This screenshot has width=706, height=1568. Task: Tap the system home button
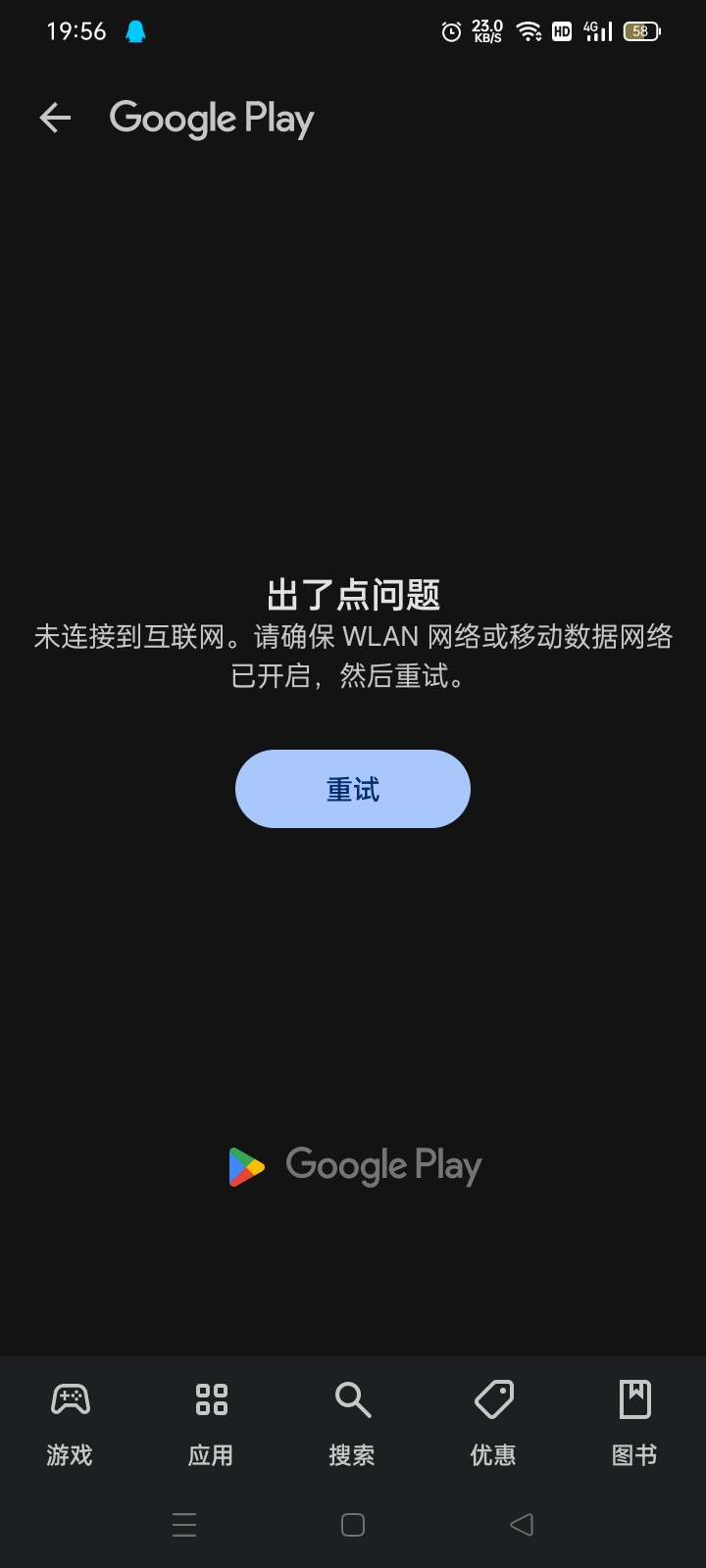click(353, 1525)
